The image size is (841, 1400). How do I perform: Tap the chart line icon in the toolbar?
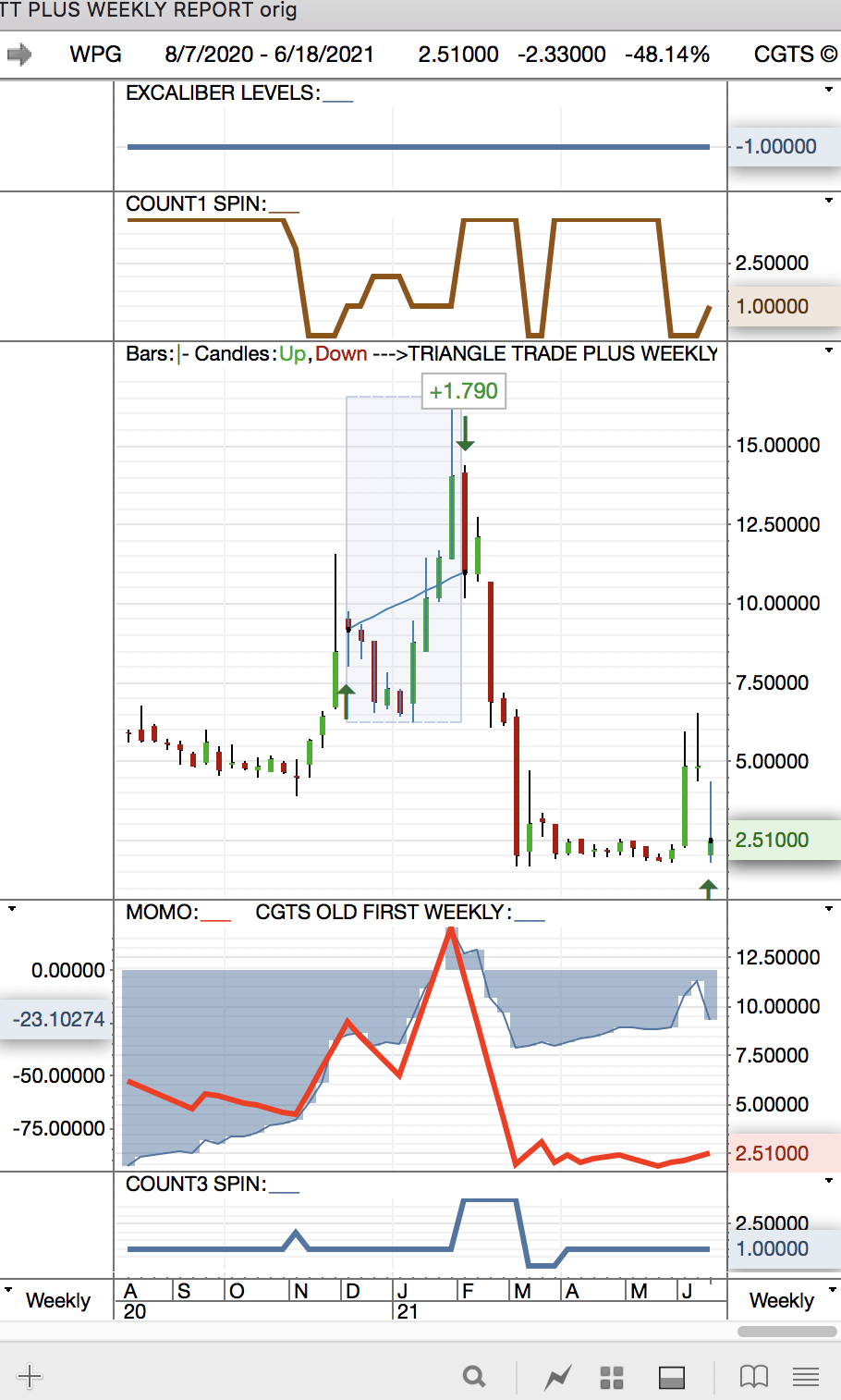click(x=557, y=1377)
